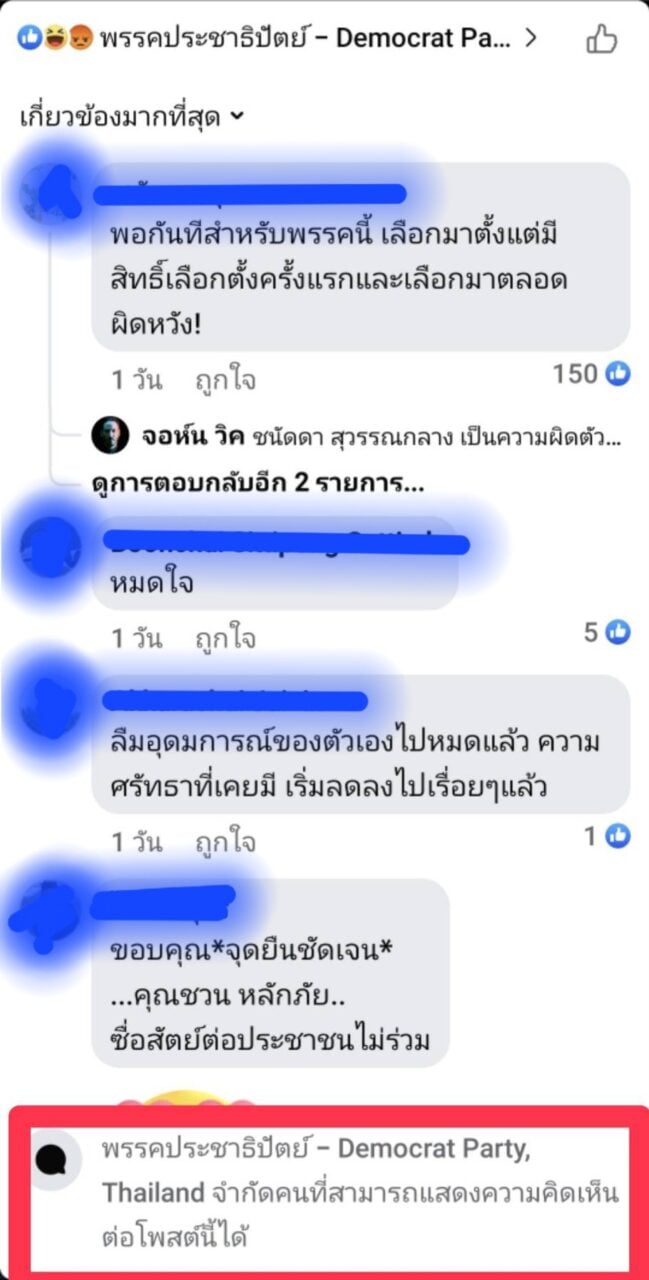Like the comment starting พอกันทีสำหรับพรรคนี้

(x=225, y=380)
